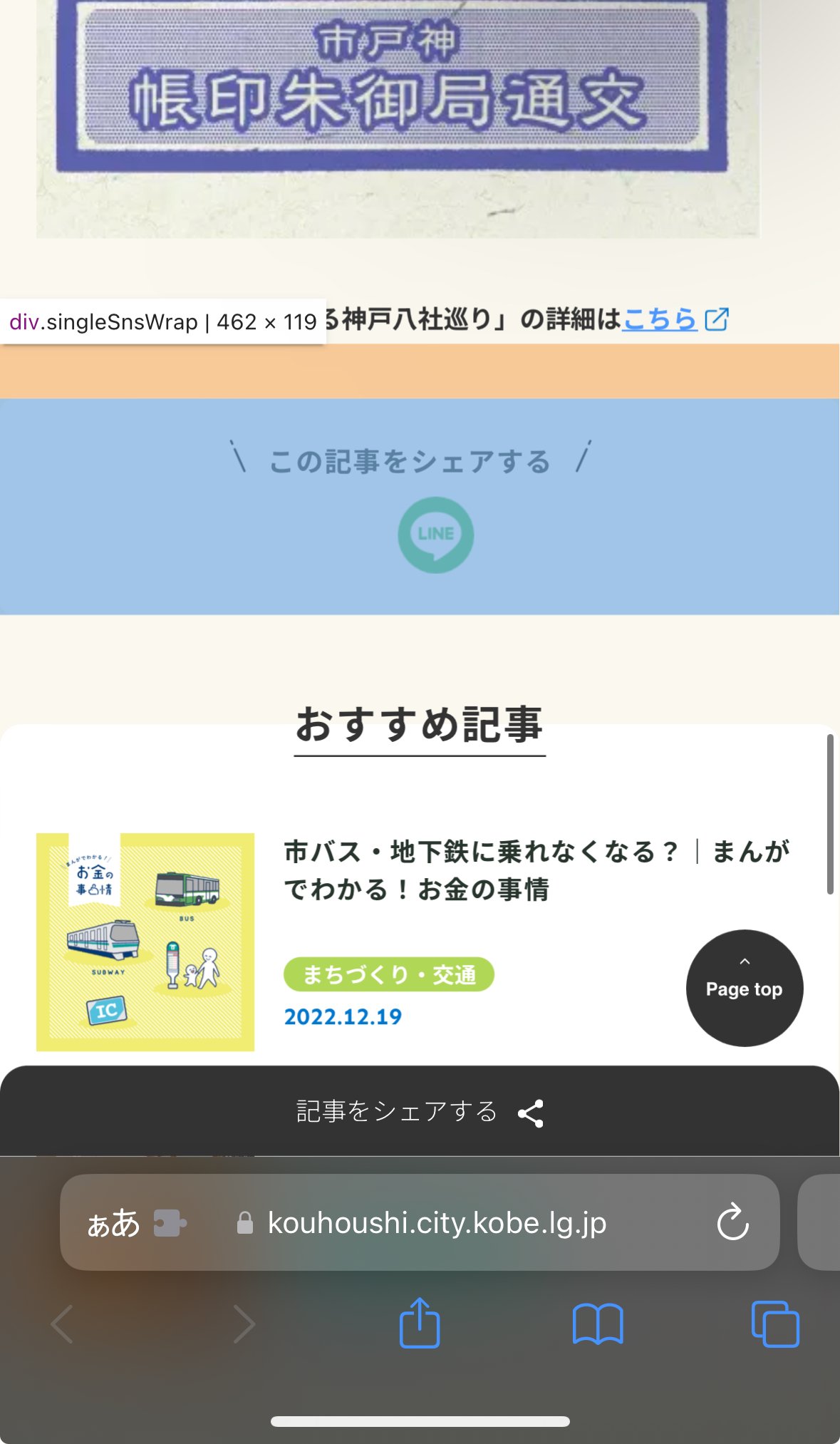The image size is (840, 1444).
Task: Tap the forward navigation chevron
Action: click(244, 1324)
